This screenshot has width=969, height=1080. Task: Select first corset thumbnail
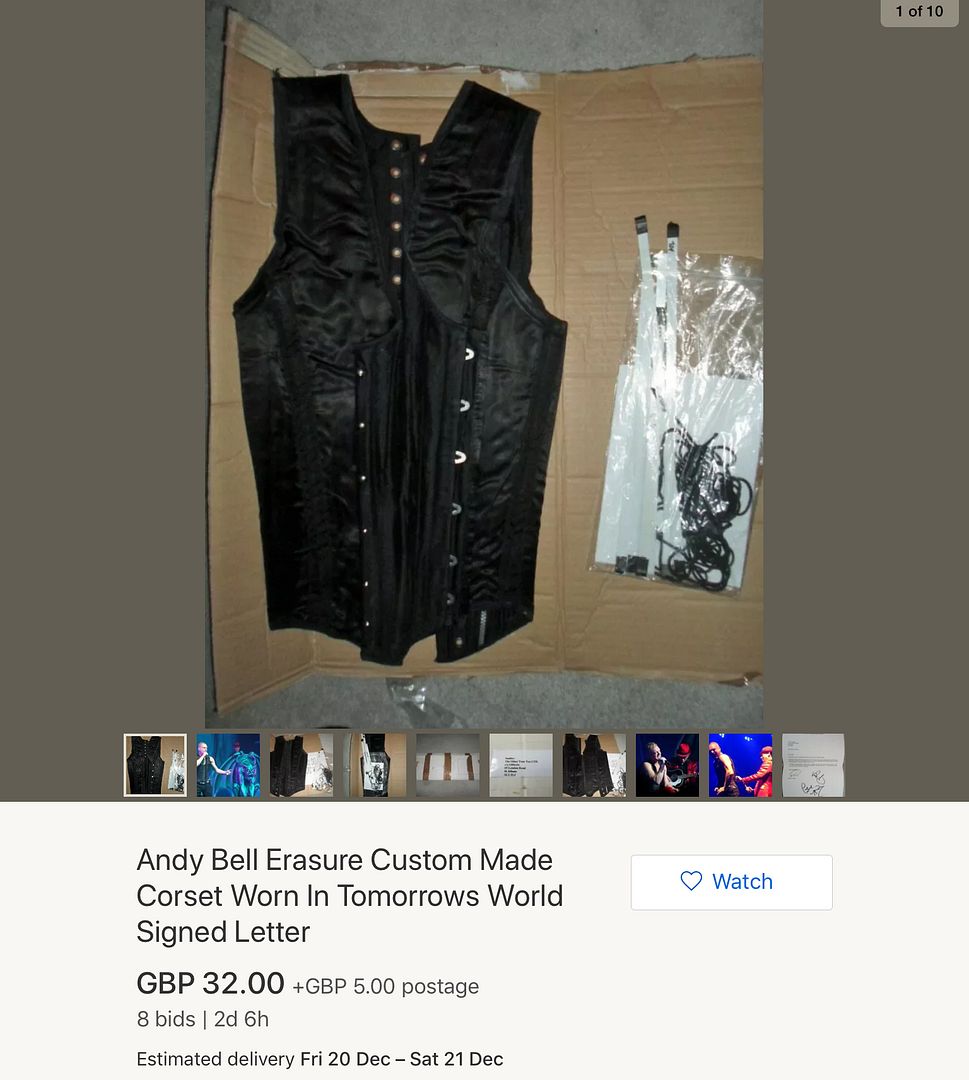click(x=155, y=765)
